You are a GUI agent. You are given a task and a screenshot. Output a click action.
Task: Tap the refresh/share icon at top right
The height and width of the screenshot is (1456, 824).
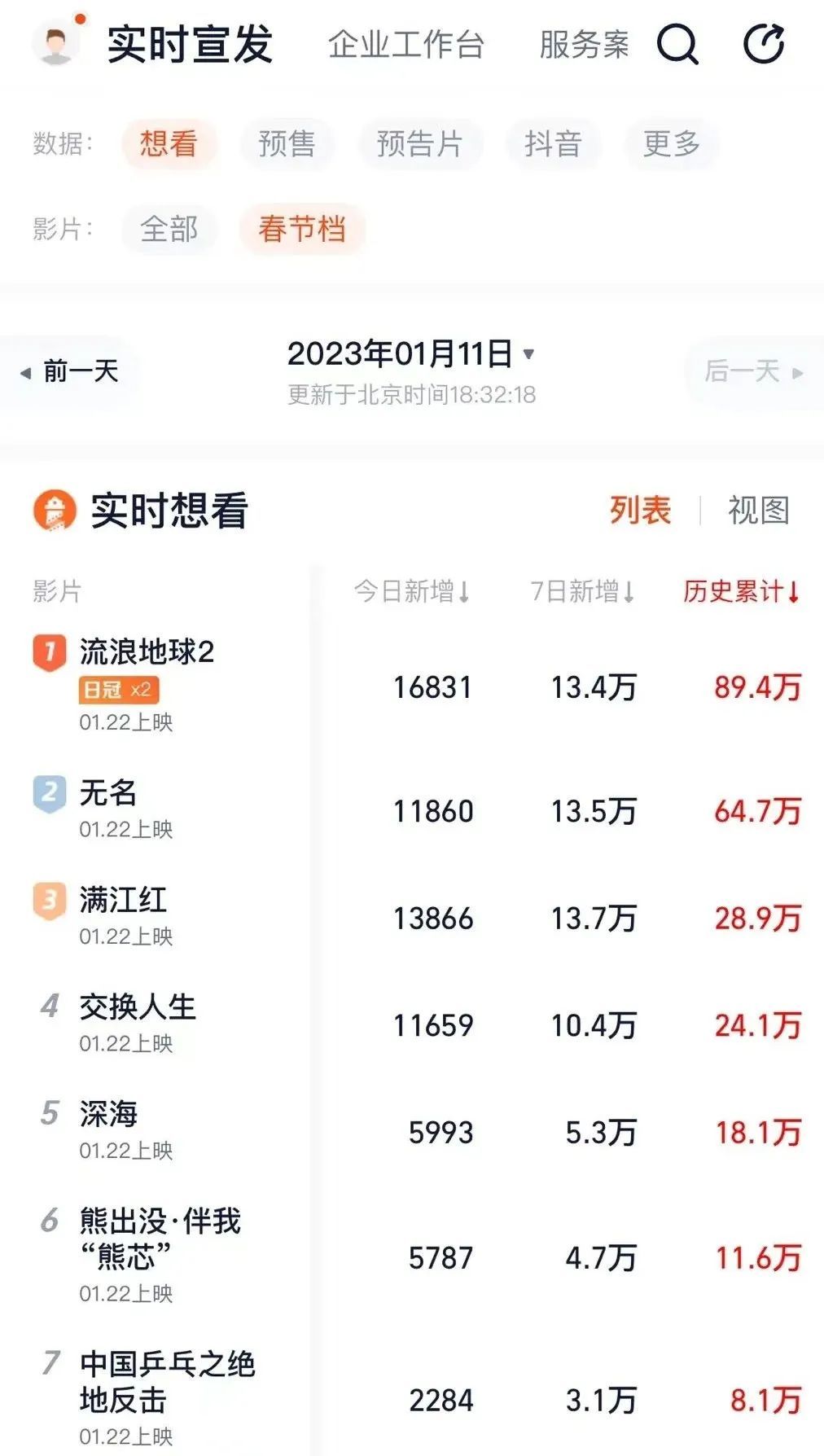pos(764,44)
